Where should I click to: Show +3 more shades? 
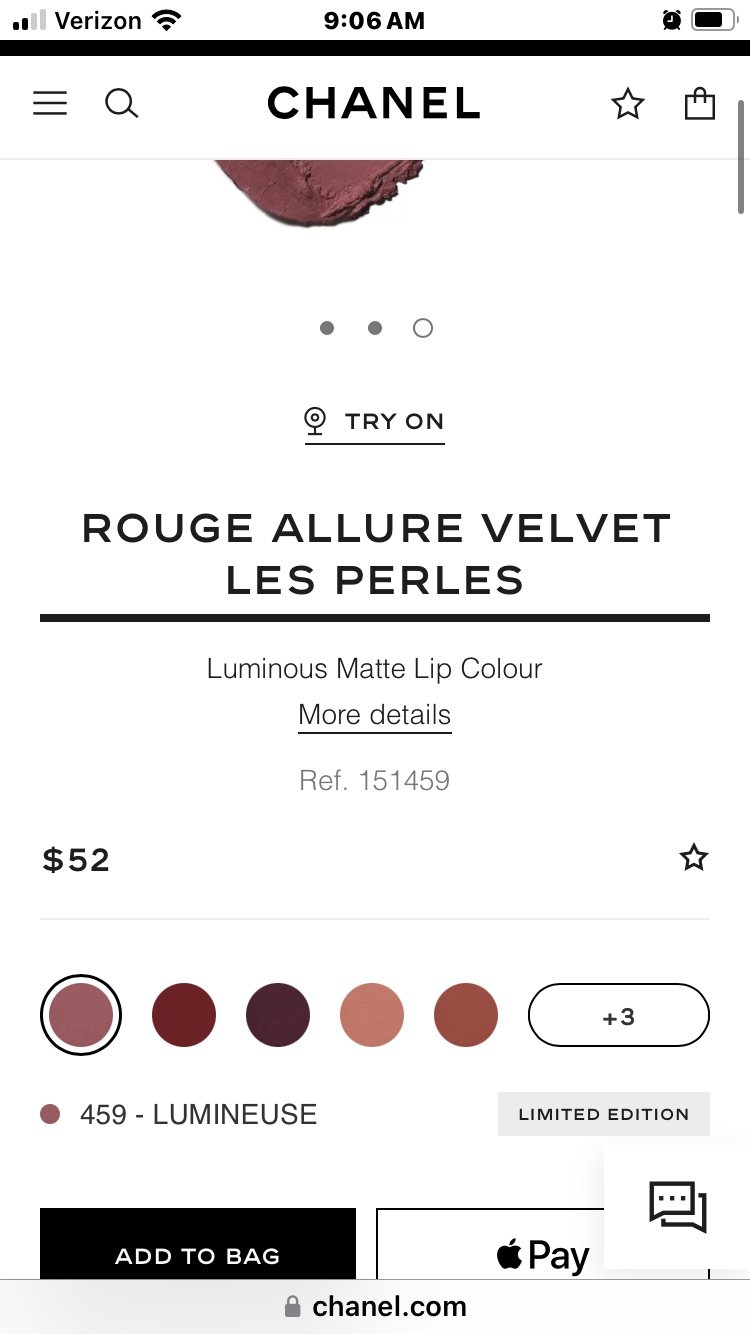pos(619,1015)
